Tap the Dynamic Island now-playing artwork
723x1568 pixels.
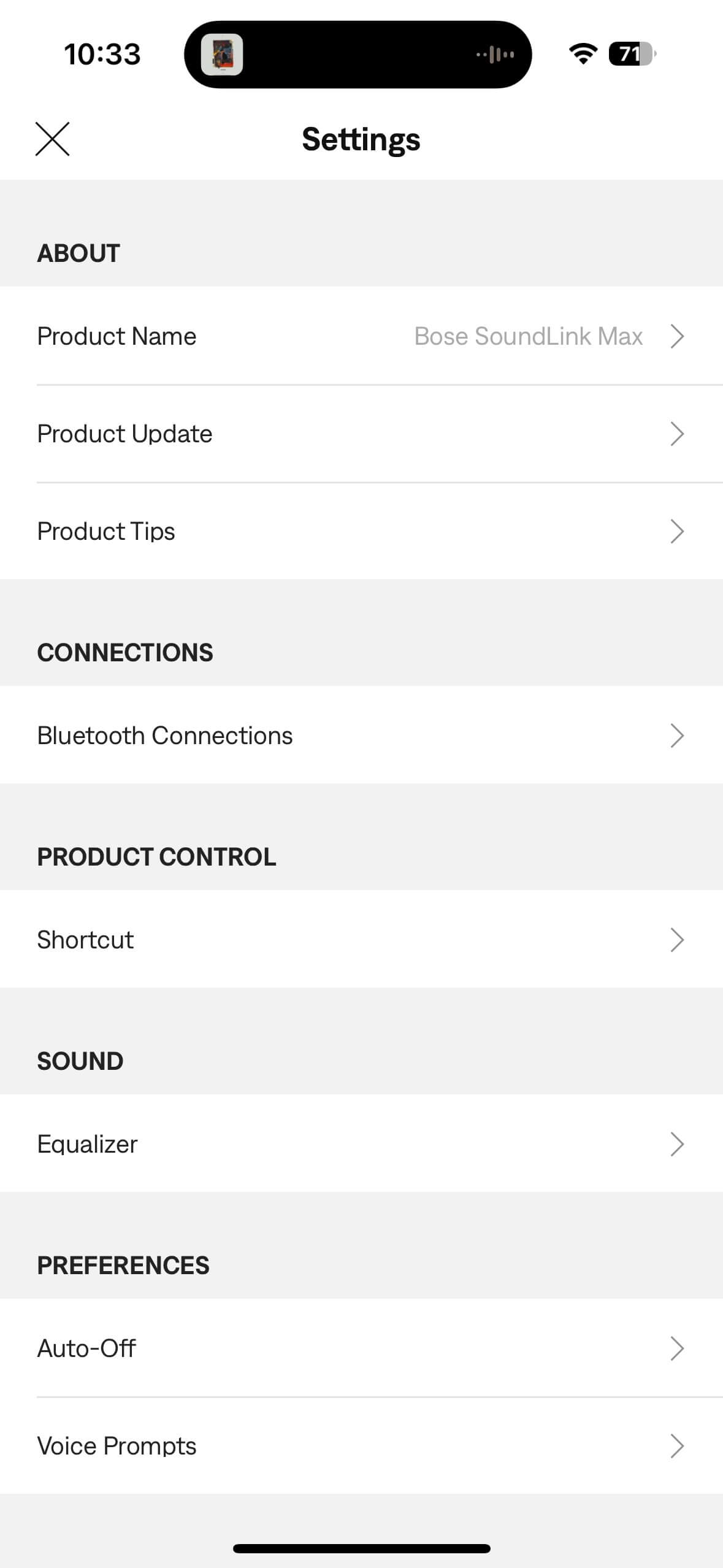[222, 55]
